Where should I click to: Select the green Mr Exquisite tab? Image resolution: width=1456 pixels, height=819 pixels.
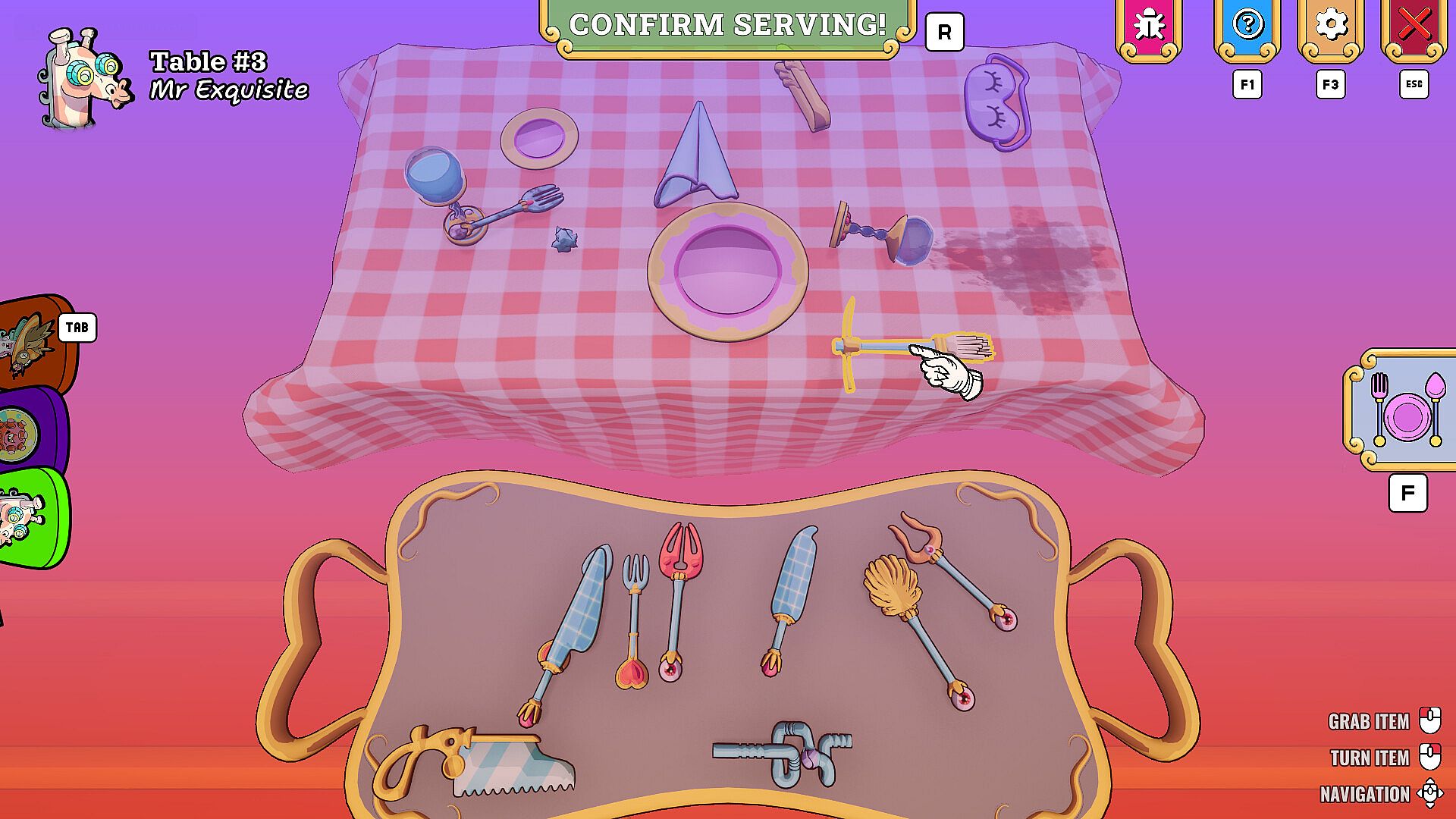click(30, 517)
